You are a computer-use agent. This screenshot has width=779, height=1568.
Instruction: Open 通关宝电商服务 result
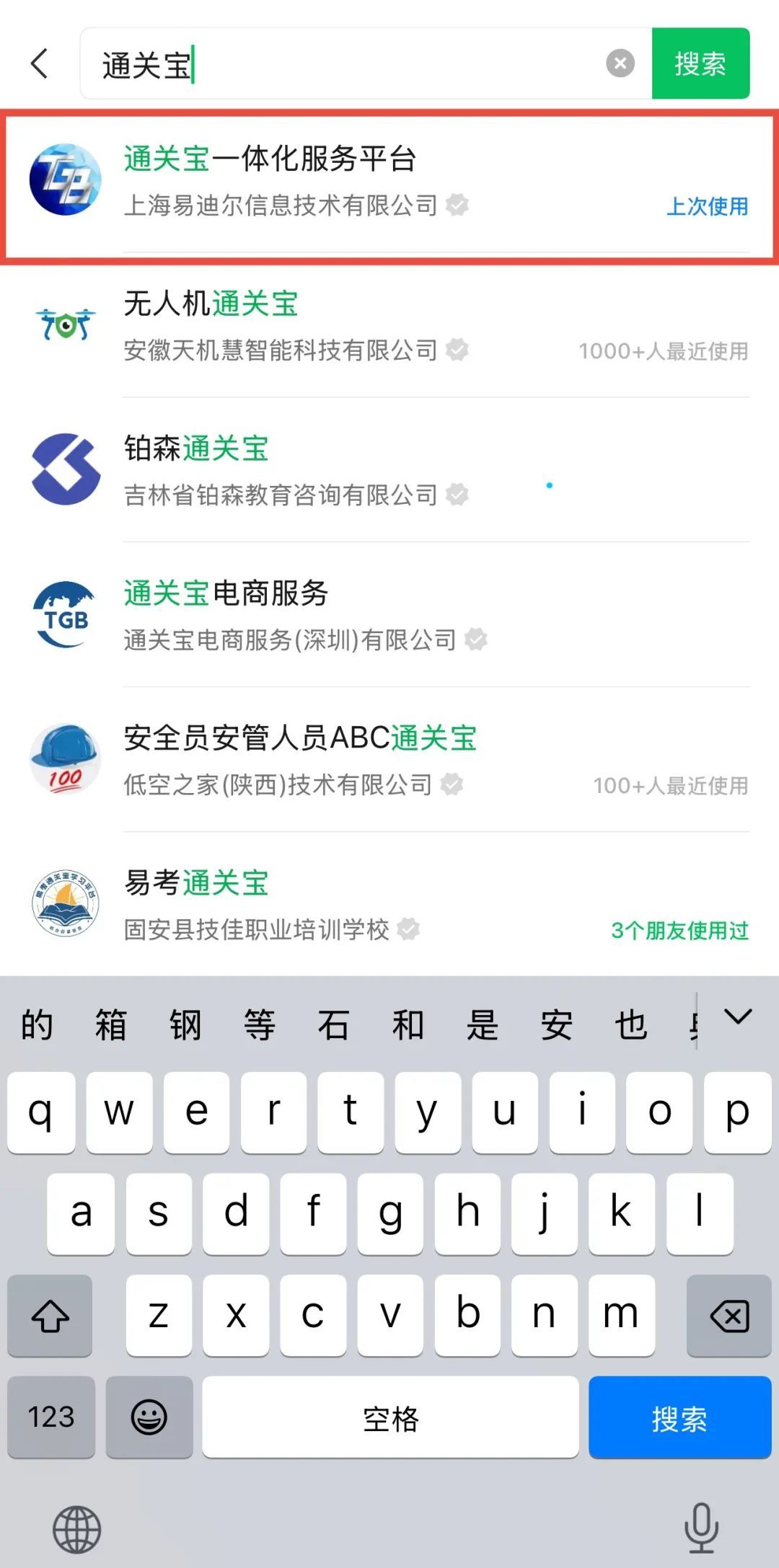389,615
